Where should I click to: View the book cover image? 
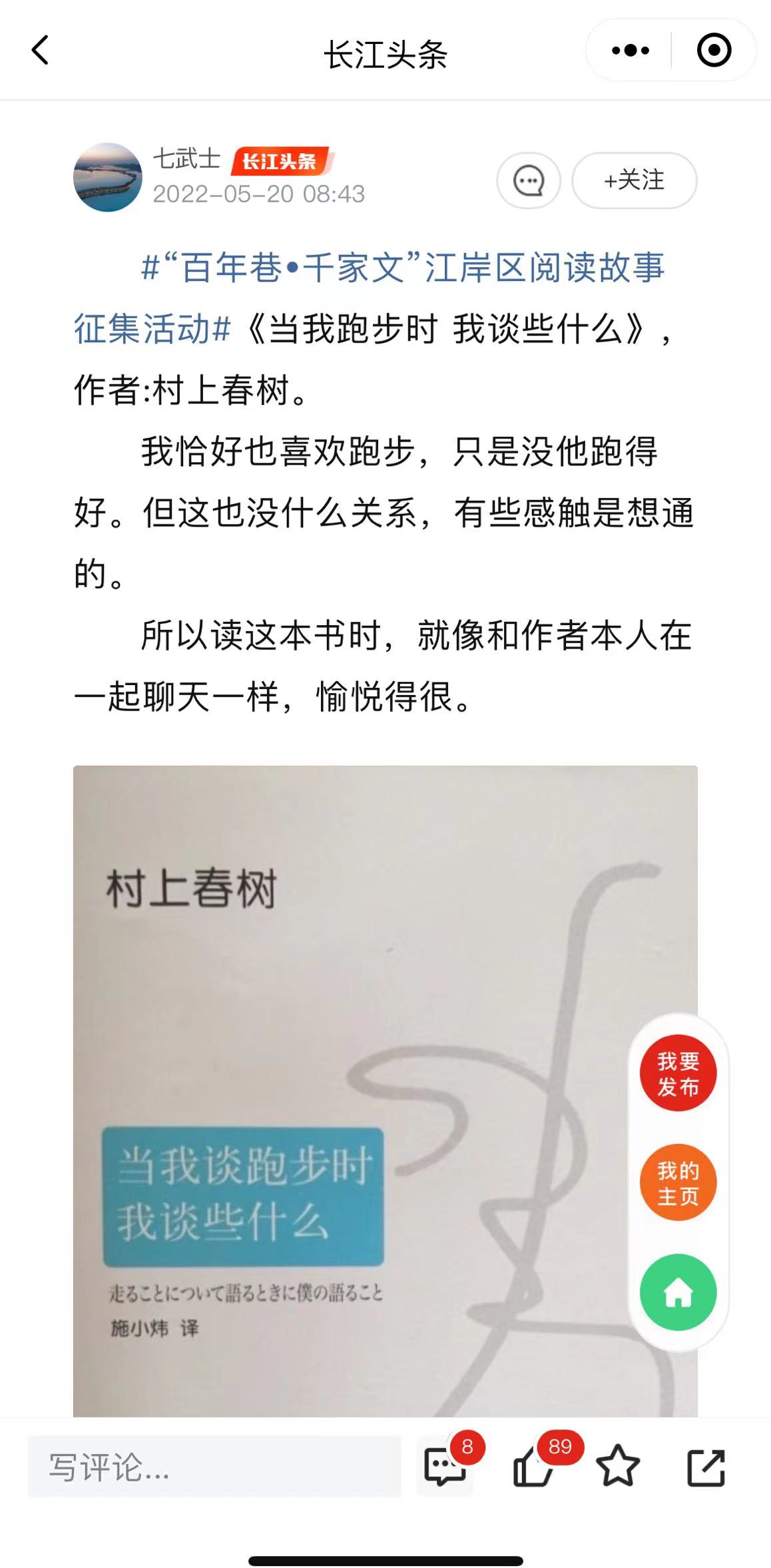pos(385,1091)
